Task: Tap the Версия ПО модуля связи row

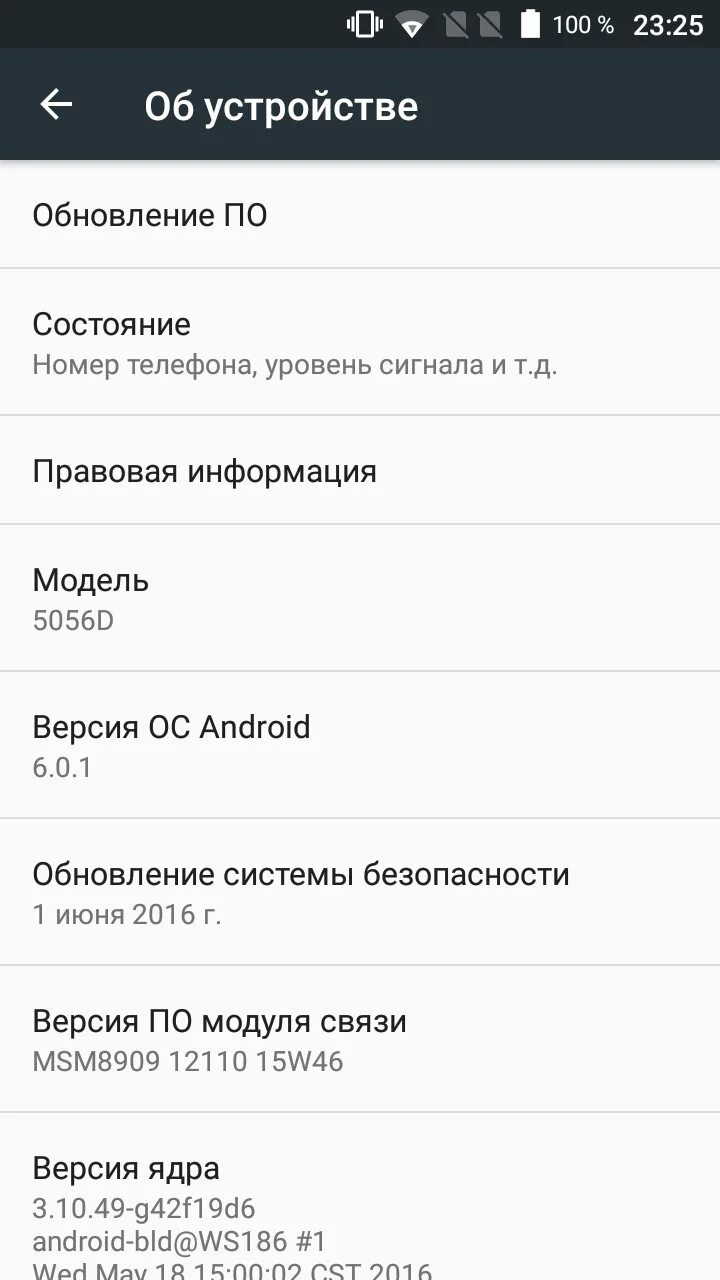Action: coord(360,1039)
